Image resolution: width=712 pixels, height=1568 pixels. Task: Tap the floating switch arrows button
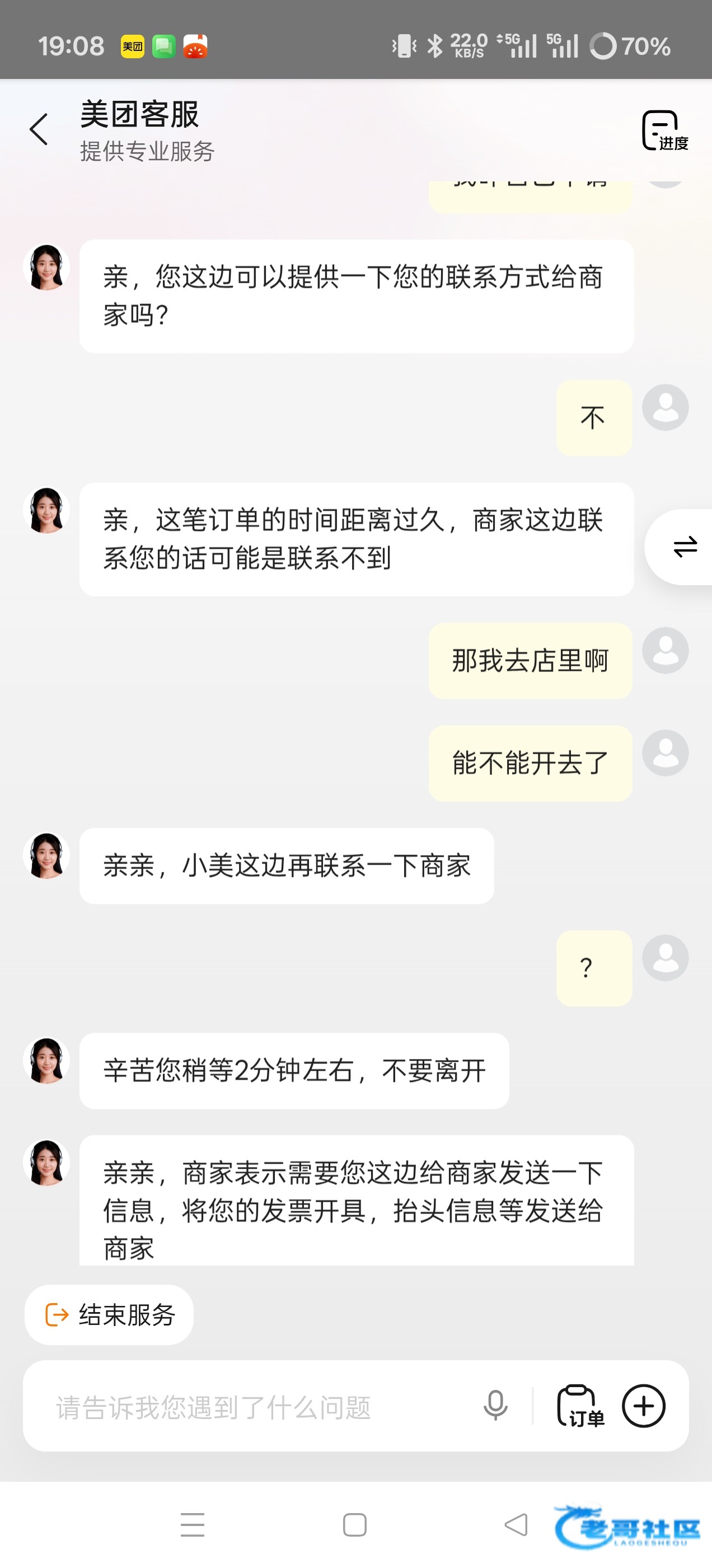point(685,547)
